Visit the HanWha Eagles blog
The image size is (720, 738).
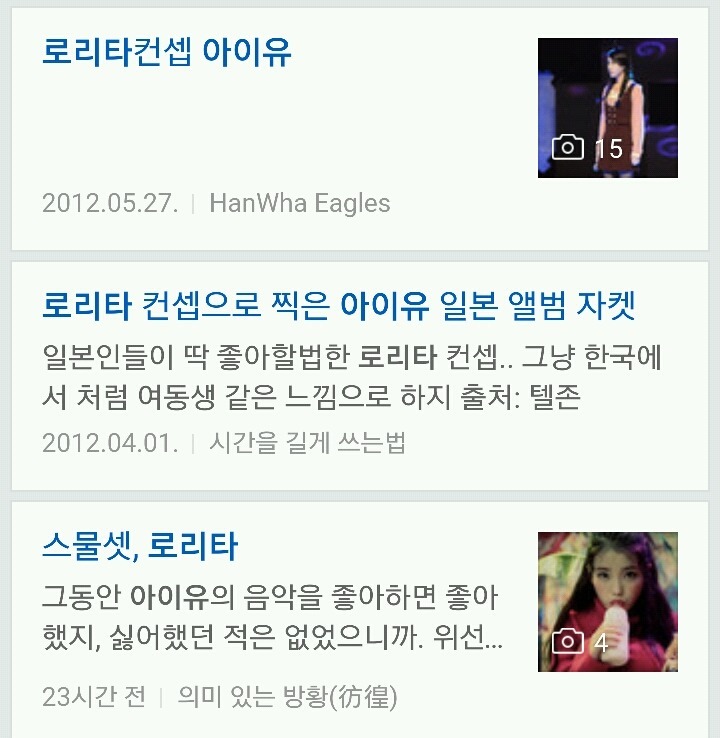point(299,202)
